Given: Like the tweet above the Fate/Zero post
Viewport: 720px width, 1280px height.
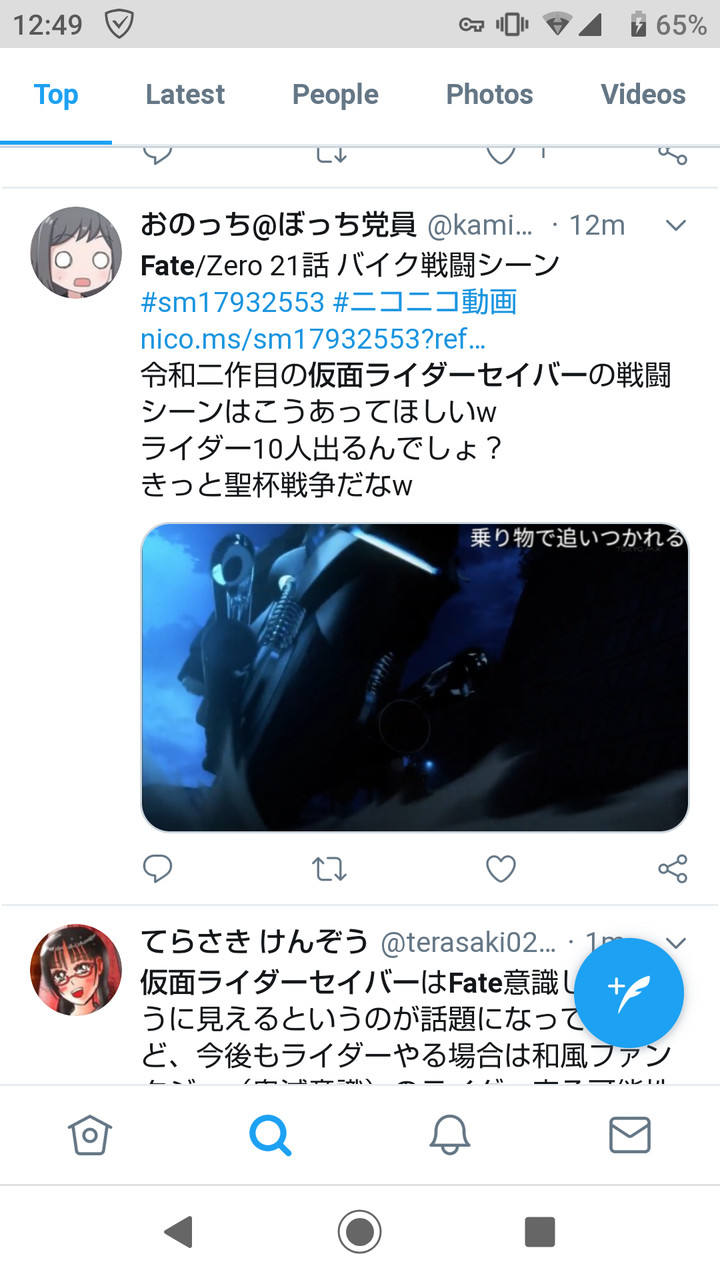Looking at the screenshot, I should coord(500,152).
